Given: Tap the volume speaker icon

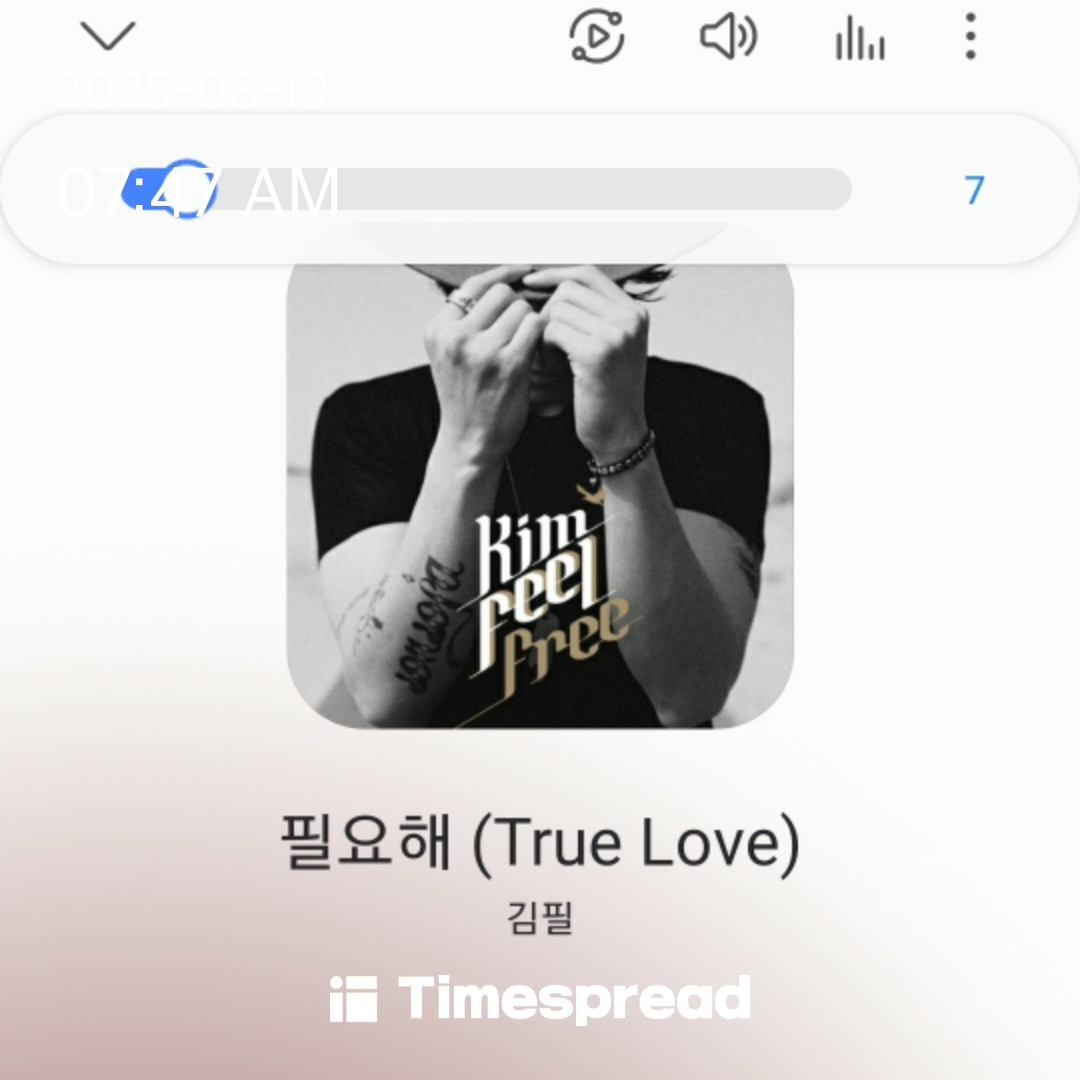Looking at the screenshot, I should [728, 37].
